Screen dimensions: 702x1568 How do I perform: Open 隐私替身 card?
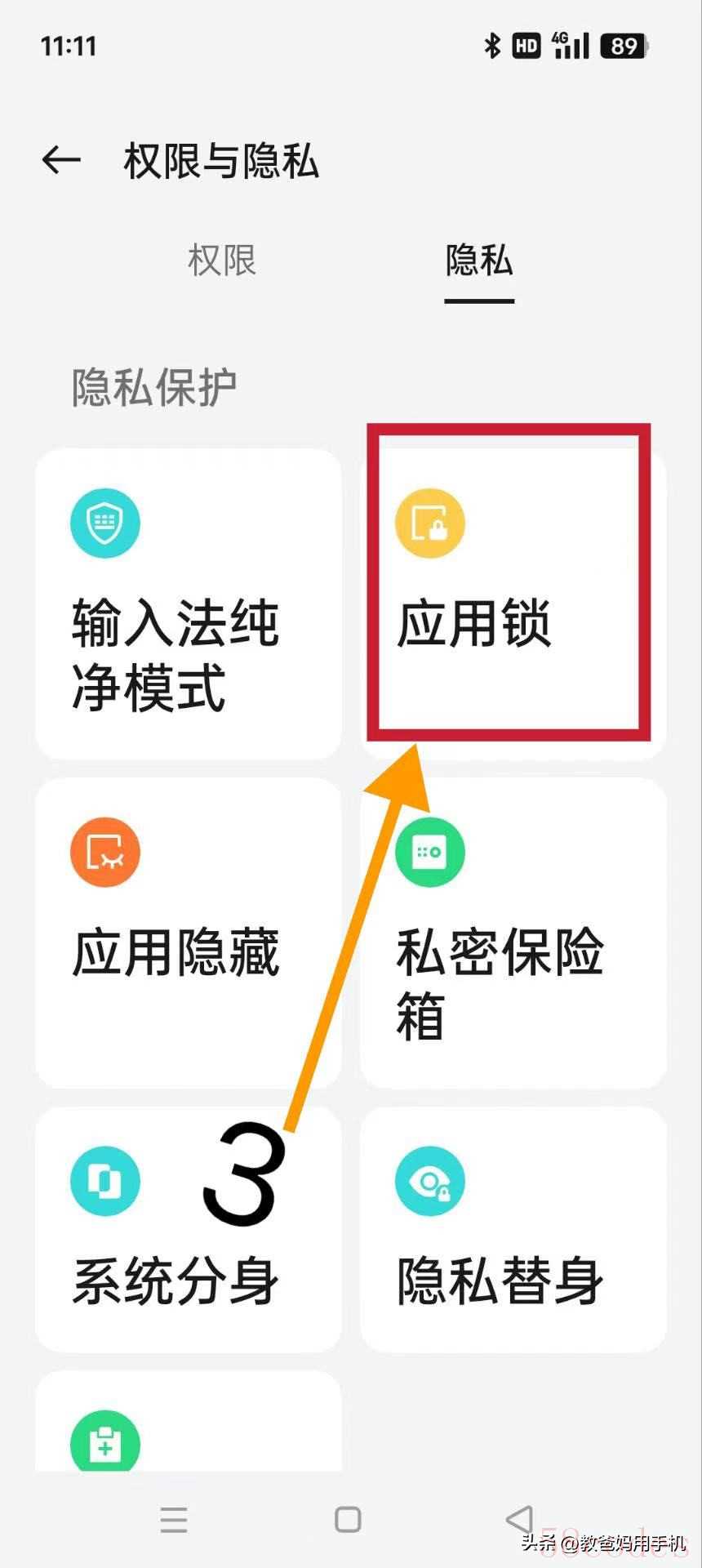click(x=513, y=1230)
